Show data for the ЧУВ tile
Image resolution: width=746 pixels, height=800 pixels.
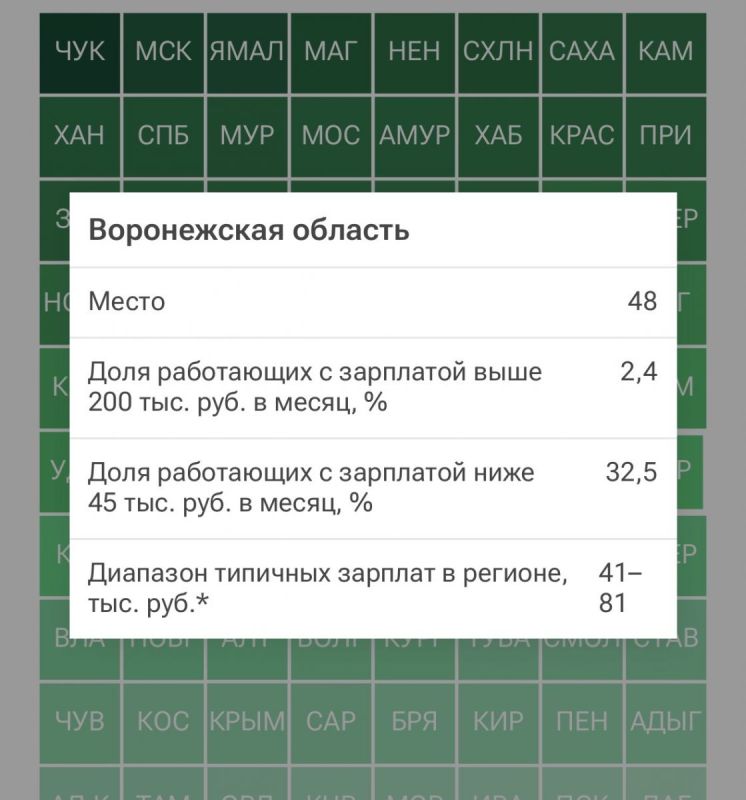coord(79,721)
